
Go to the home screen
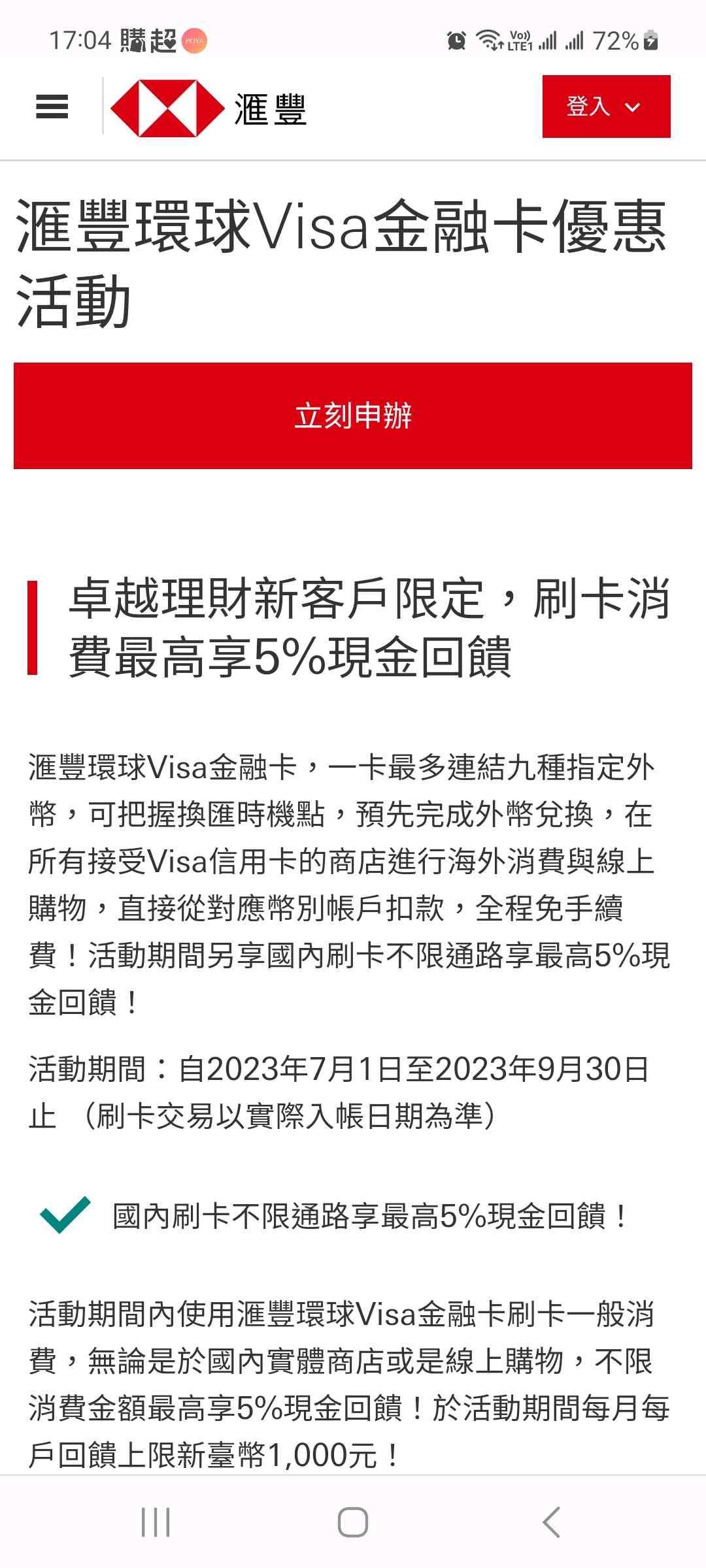[353, 1522]
